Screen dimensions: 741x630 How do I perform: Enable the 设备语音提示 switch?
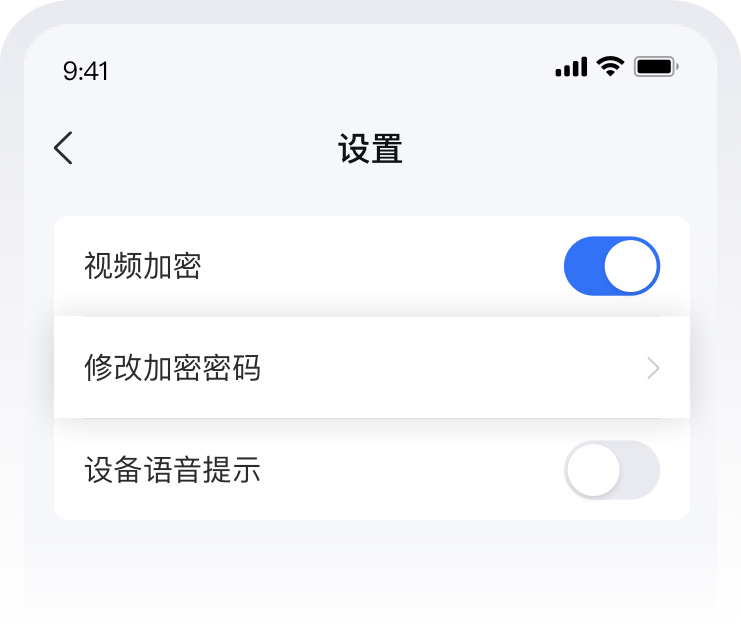pos(611,469)
